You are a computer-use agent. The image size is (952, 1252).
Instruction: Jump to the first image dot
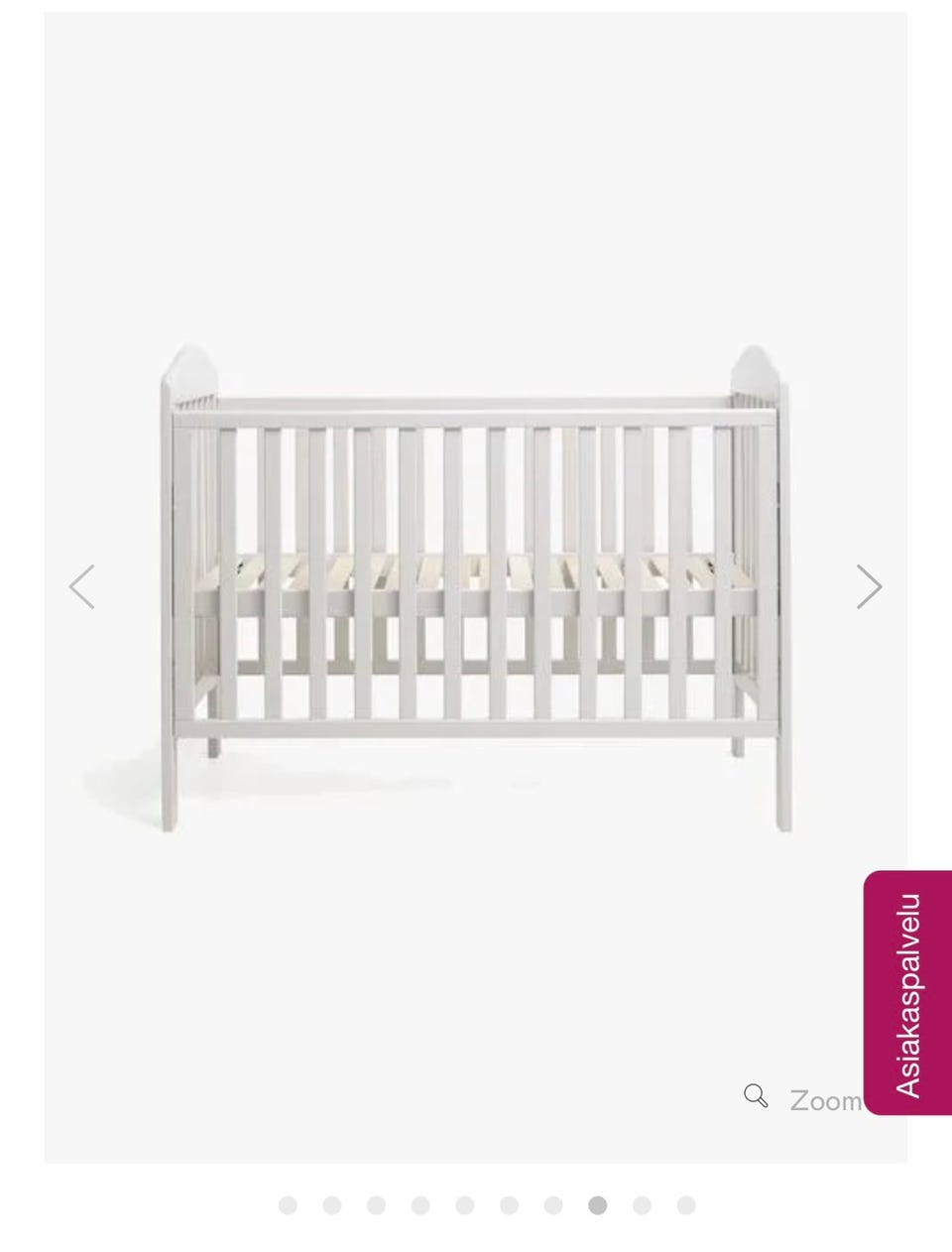point(288,1205)
